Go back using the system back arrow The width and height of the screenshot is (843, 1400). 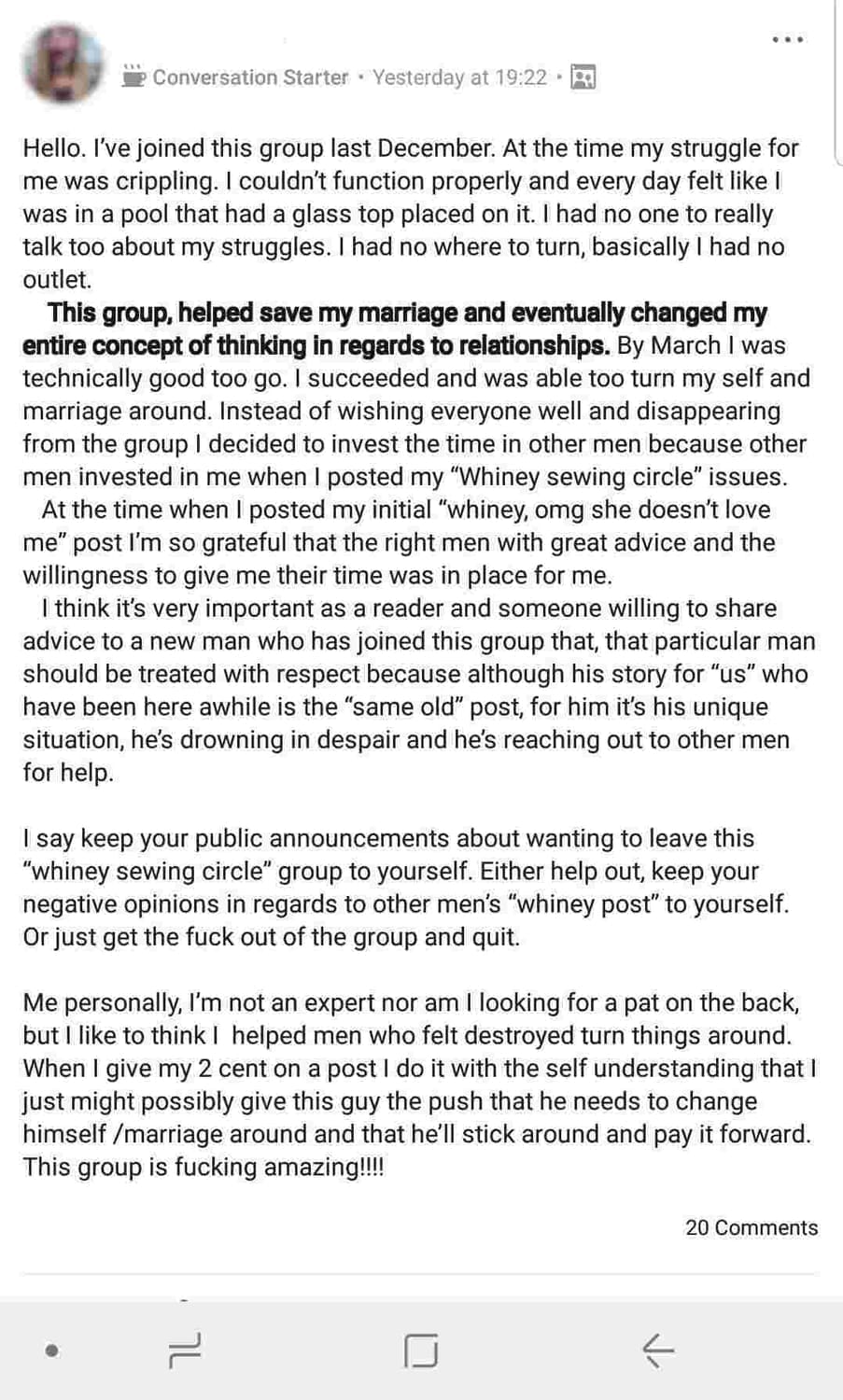tap(658, 1350)
